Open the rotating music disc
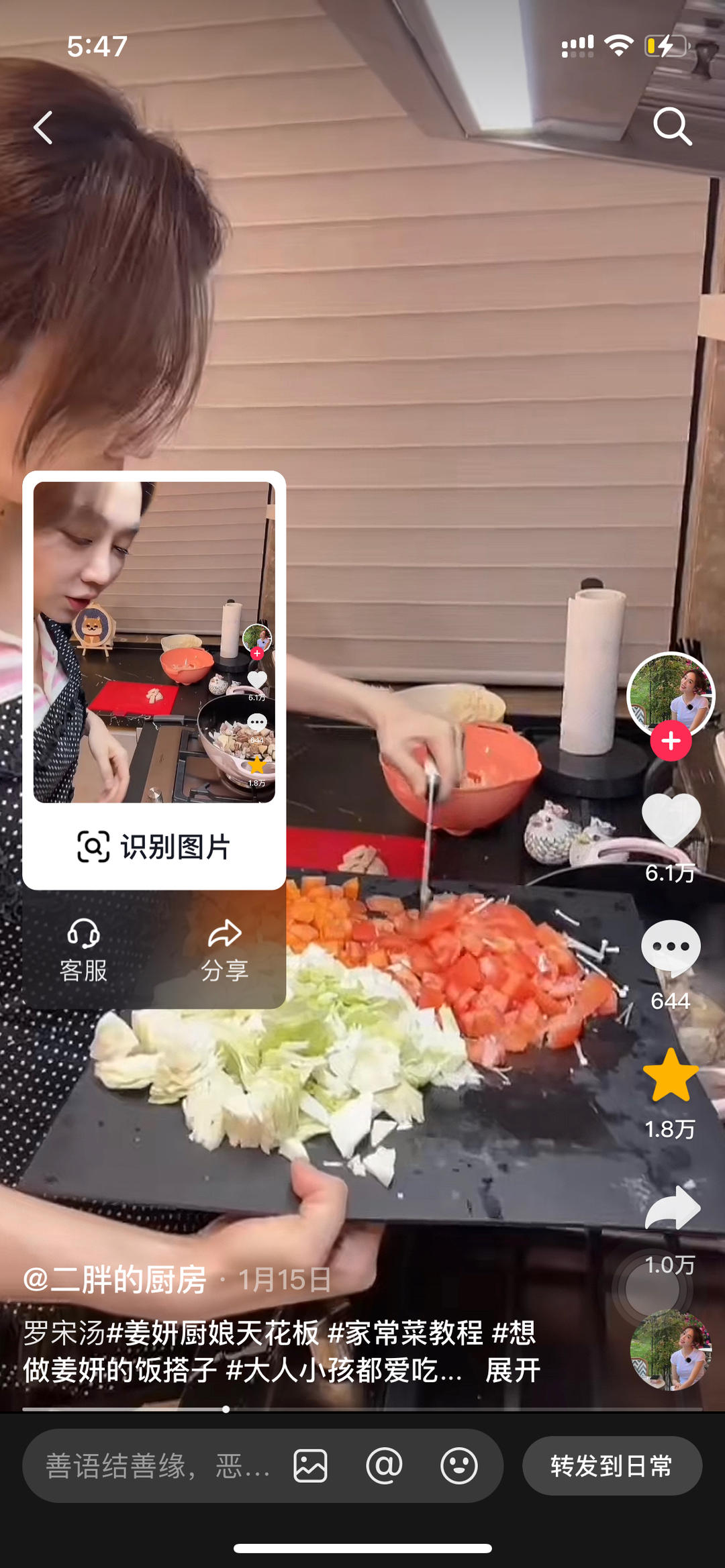Image resolution: width=725 pixels, height=1568 pixels. [x=671, y=1349]
